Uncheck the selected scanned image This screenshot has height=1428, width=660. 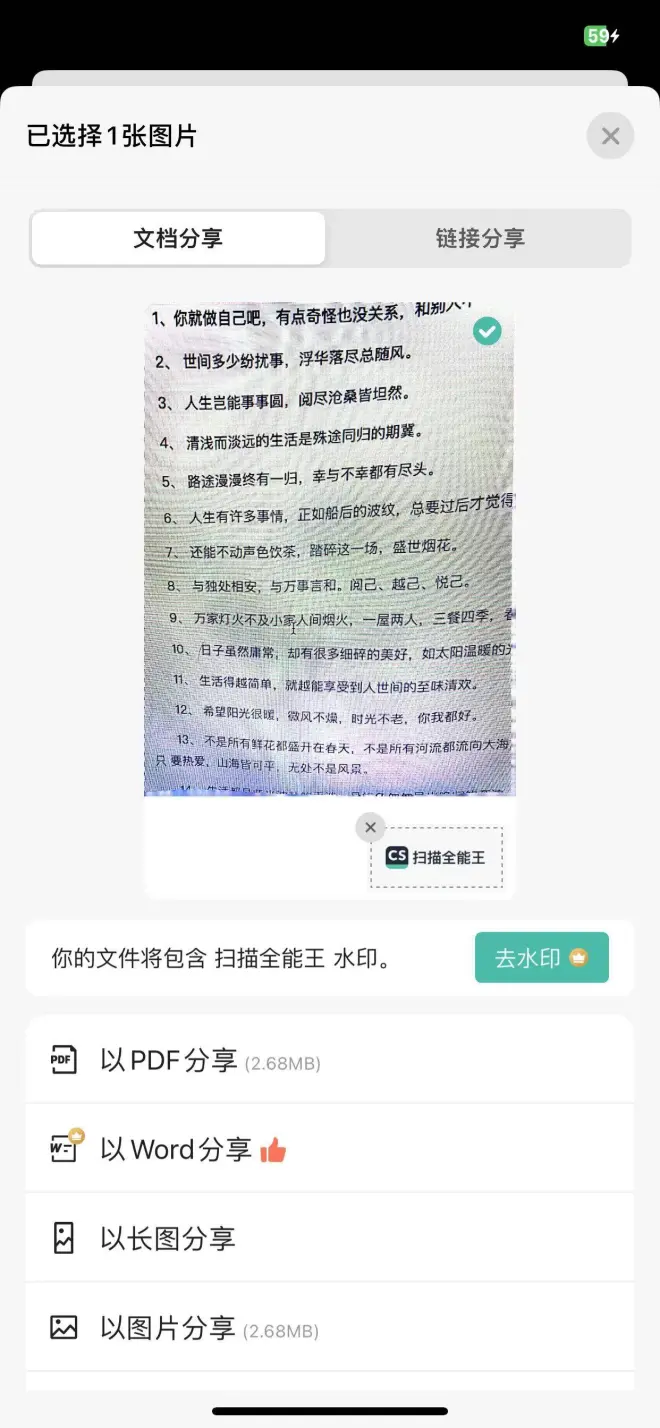tap(487, 331)
